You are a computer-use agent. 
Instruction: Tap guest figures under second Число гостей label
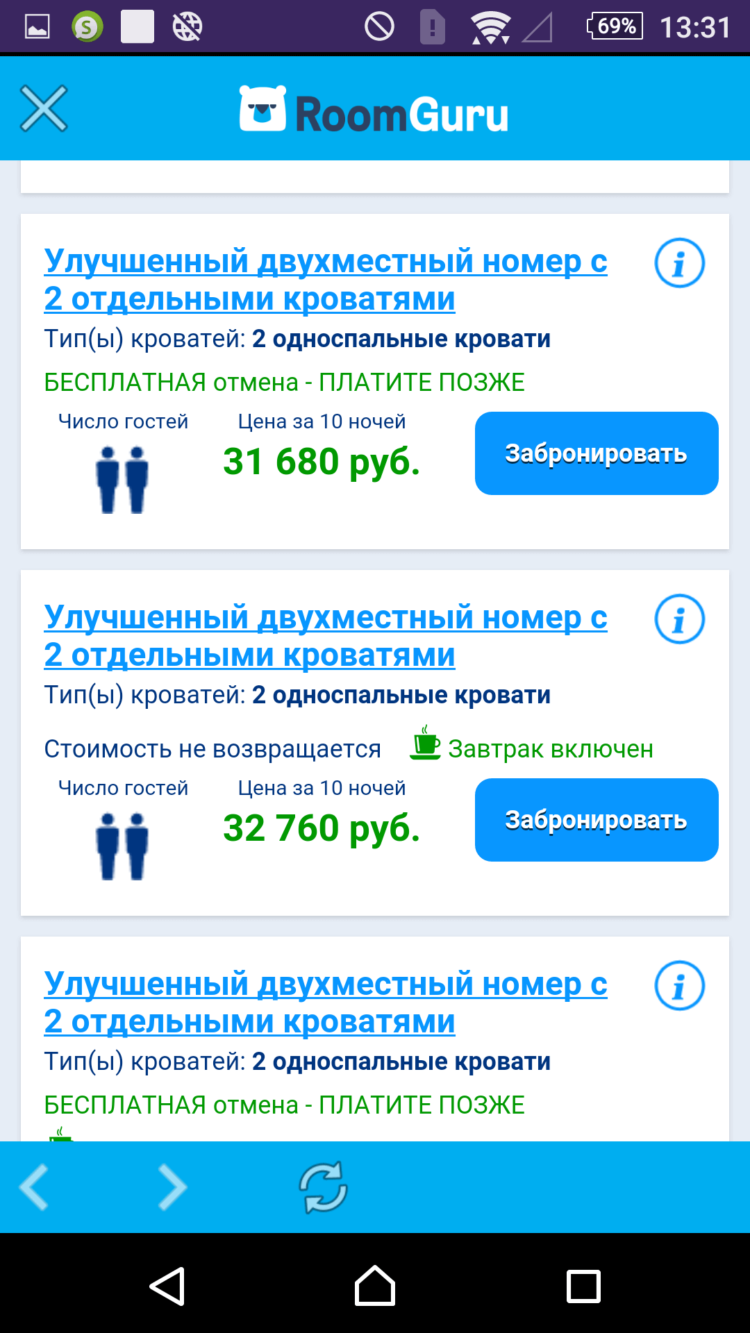point(121,845)
